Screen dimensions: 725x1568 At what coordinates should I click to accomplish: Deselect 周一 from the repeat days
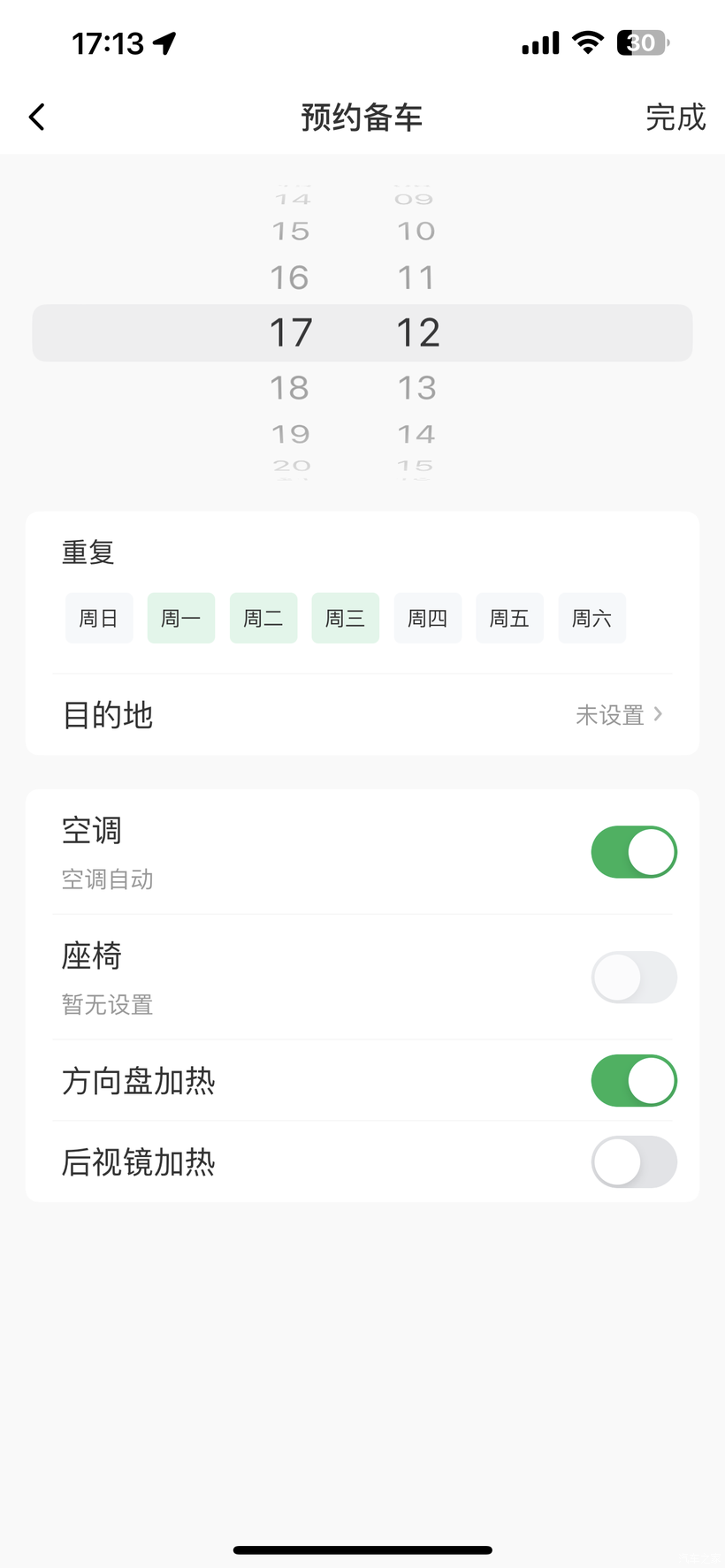click(181, 618)
